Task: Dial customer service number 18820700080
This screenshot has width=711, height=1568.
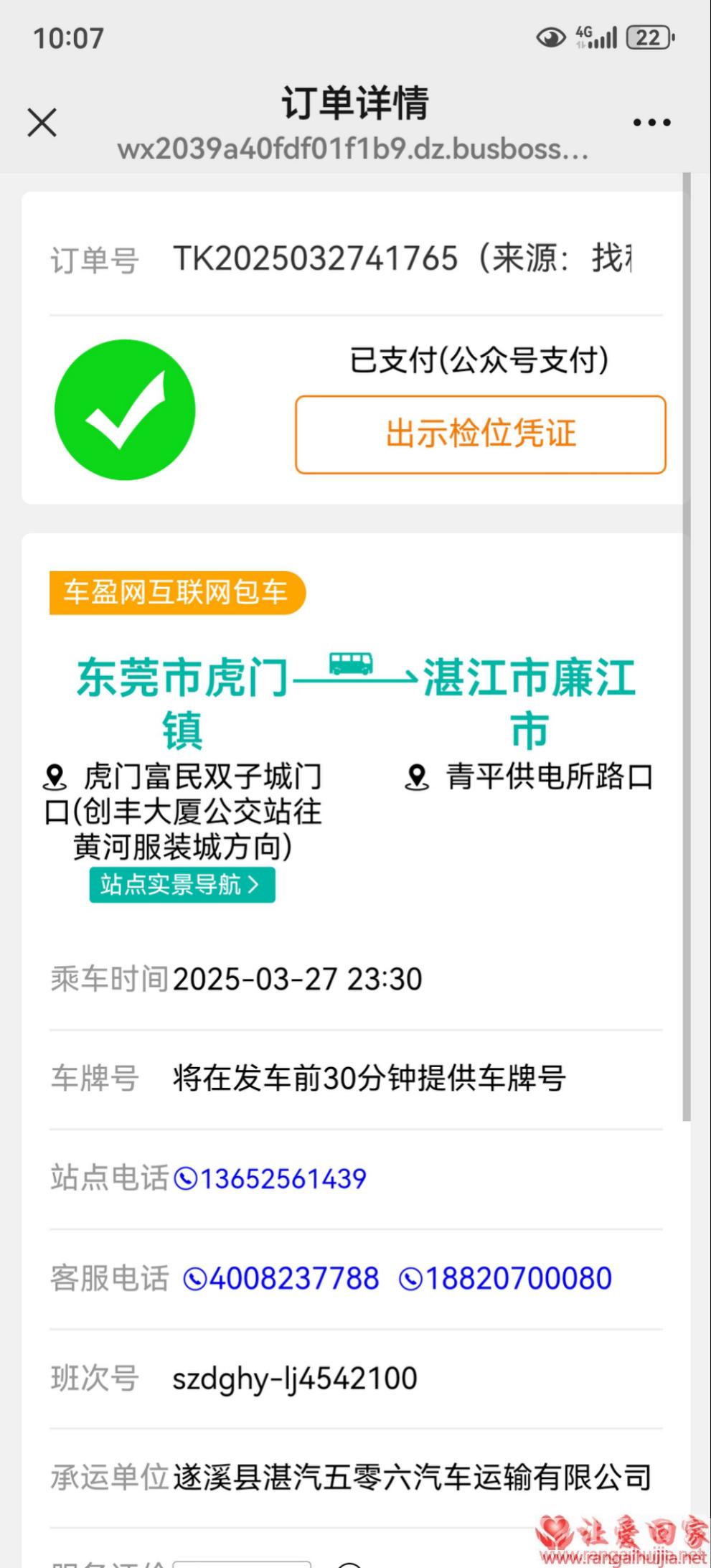Action: pyautogui.click(x=506, y=1278)
